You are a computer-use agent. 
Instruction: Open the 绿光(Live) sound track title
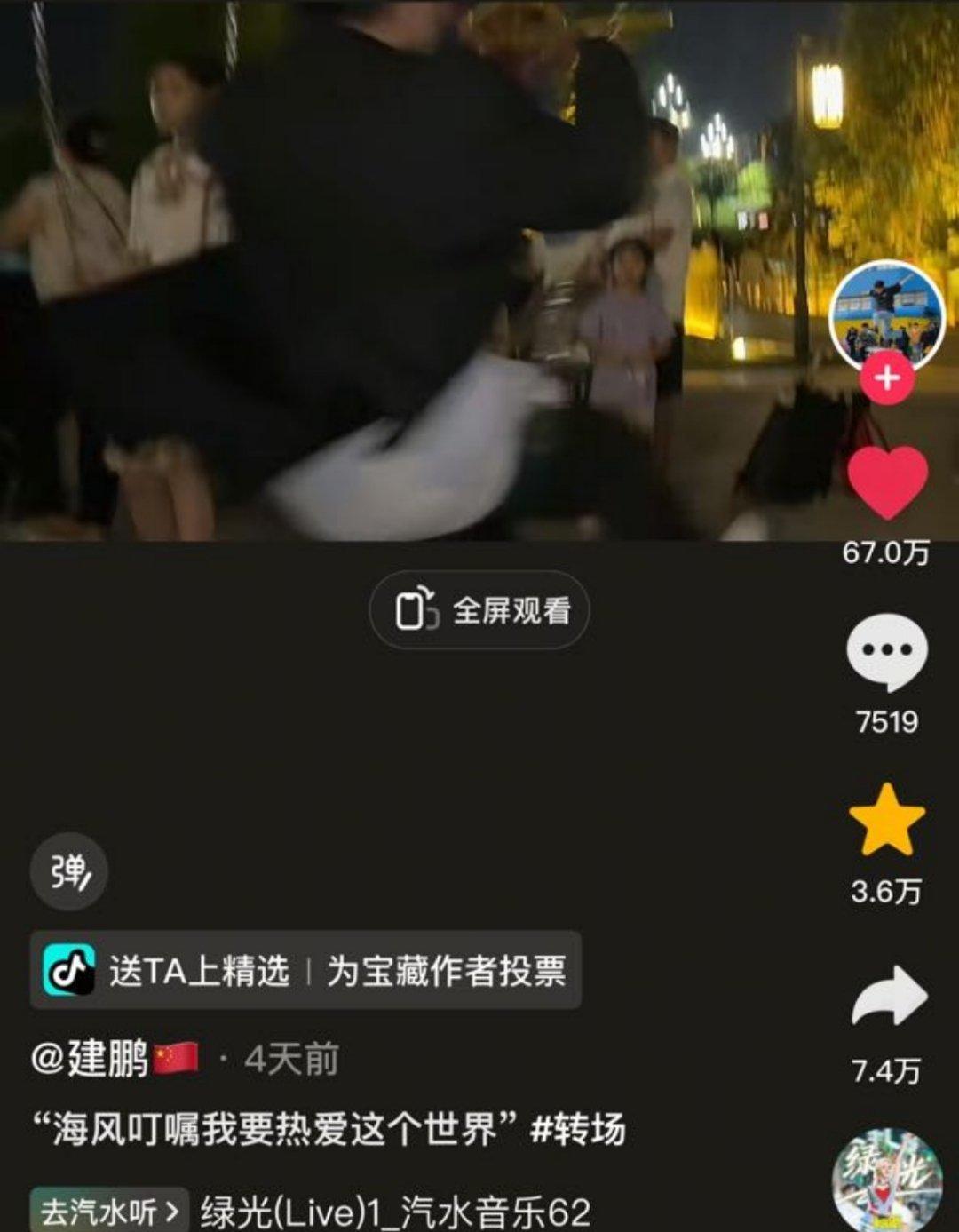coord(395,1212)
